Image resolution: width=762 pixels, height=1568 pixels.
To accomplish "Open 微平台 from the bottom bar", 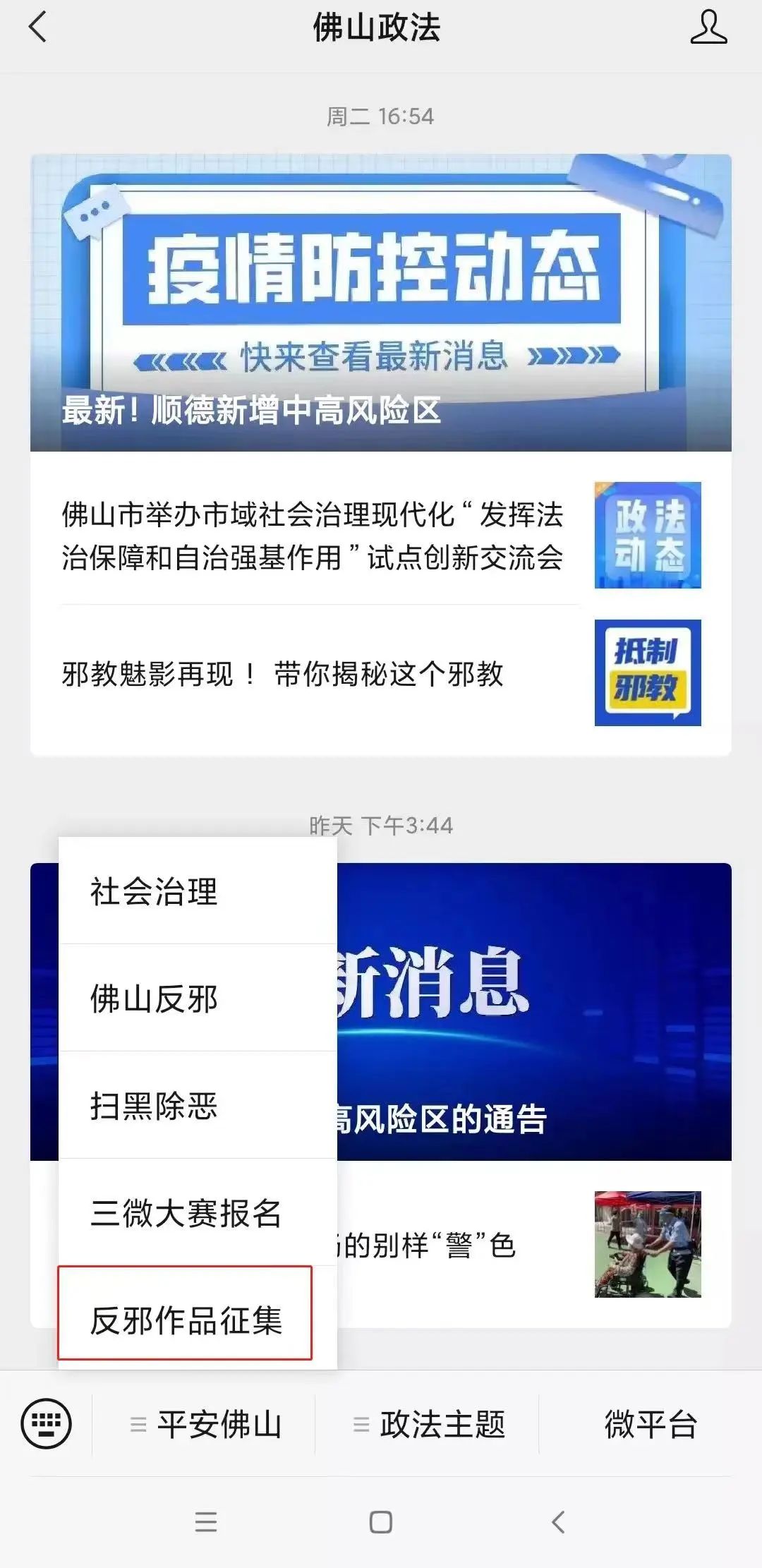I will tap(650, 1424).
